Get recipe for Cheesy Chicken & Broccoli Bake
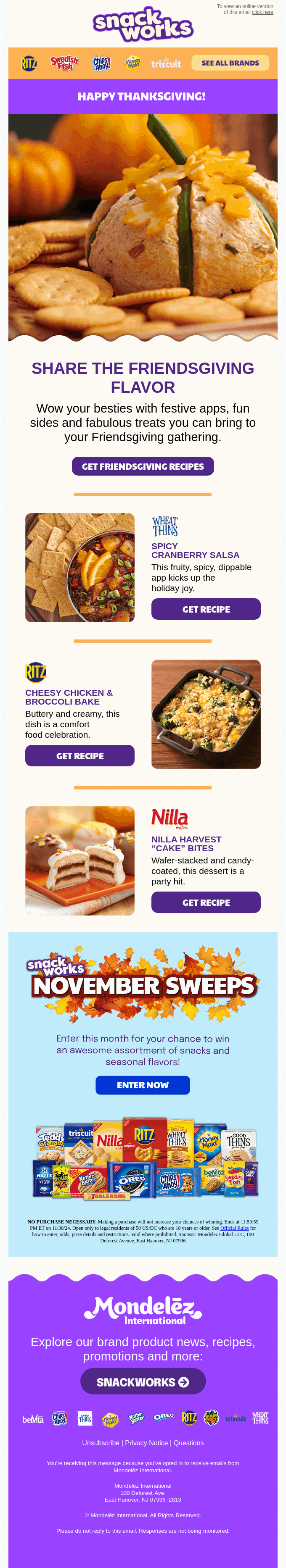This screenshot has width=286, height=1568. tap(80, 756)
